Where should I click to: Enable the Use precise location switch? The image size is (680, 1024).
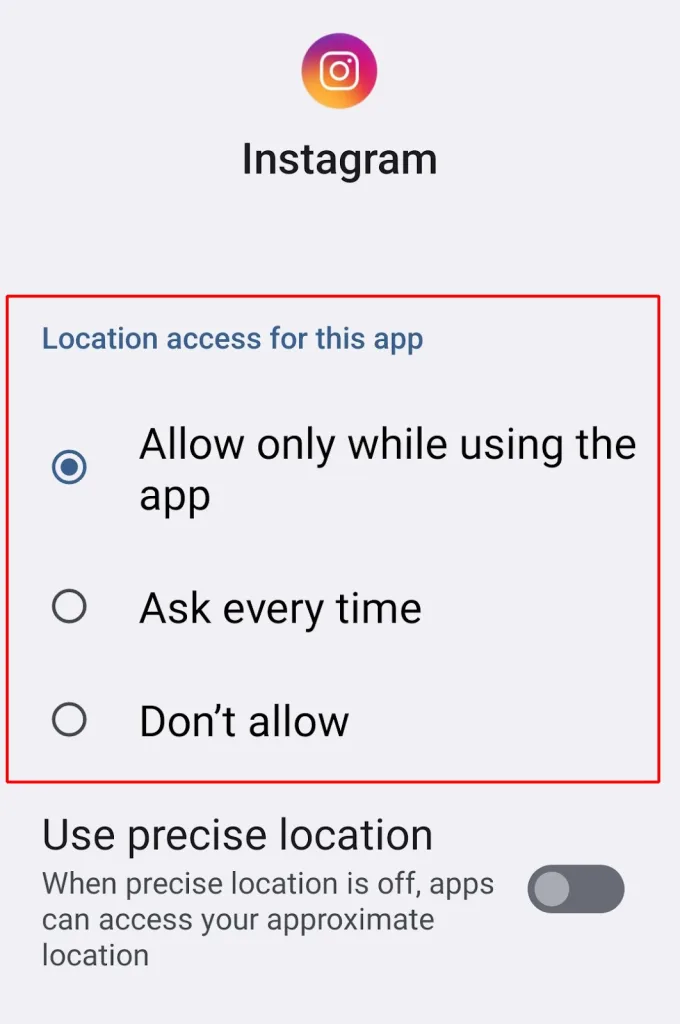[x=575, y=888]
